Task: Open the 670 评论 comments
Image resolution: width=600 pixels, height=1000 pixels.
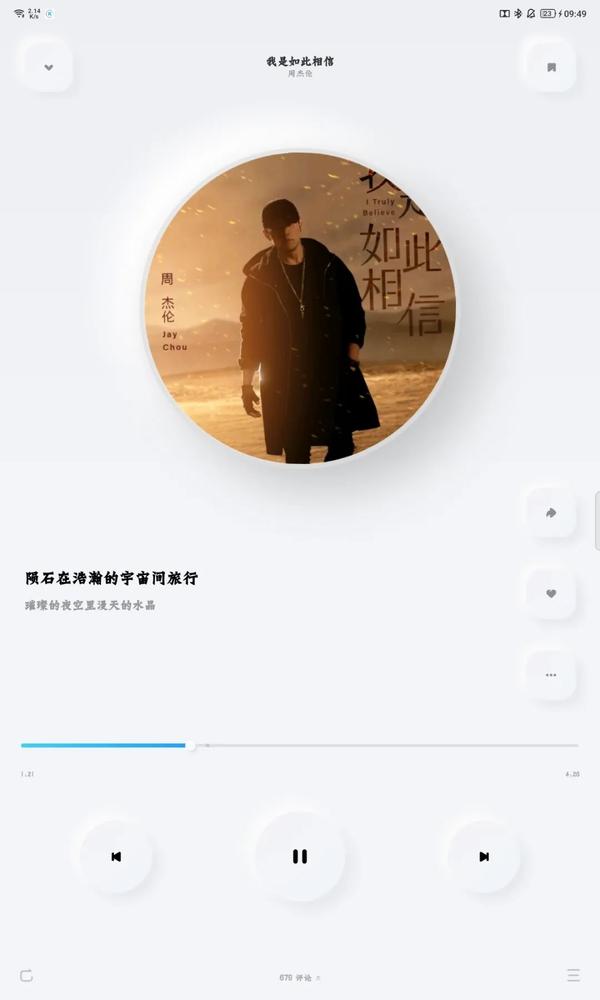Action: (x=299, y=977)
